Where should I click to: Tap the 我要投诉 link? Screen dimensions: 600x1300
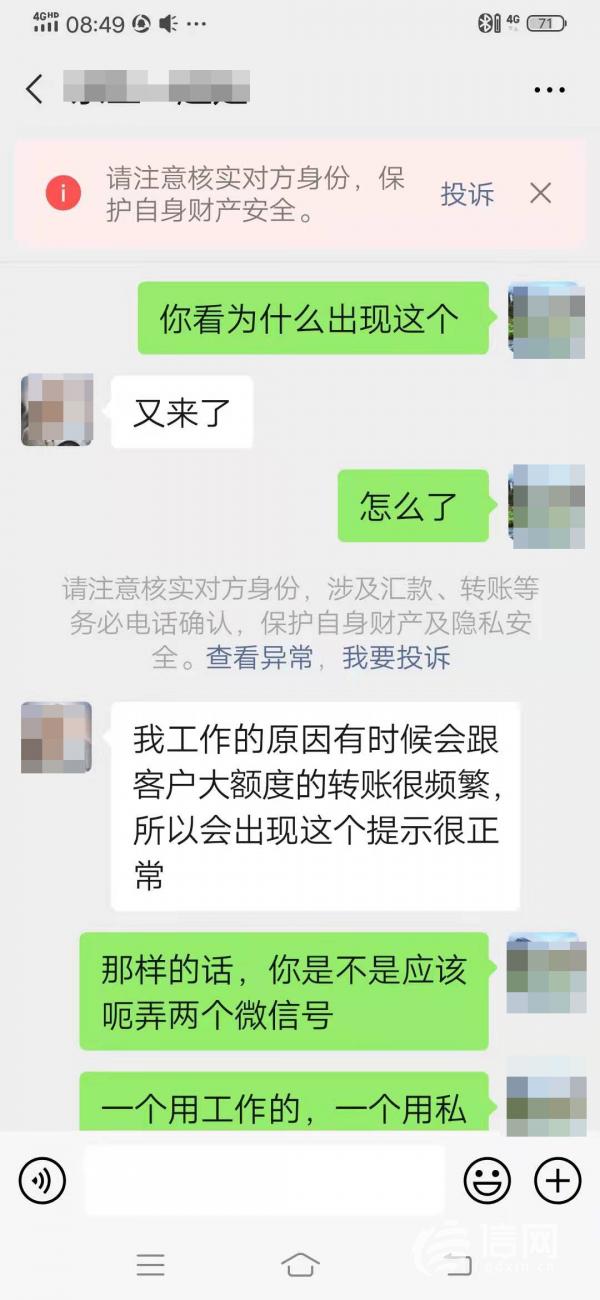point(396,657)
